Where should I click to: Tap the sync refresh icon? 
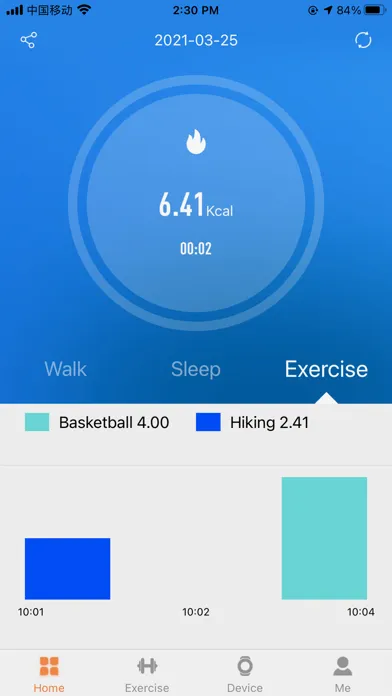(x=363, y=40)
